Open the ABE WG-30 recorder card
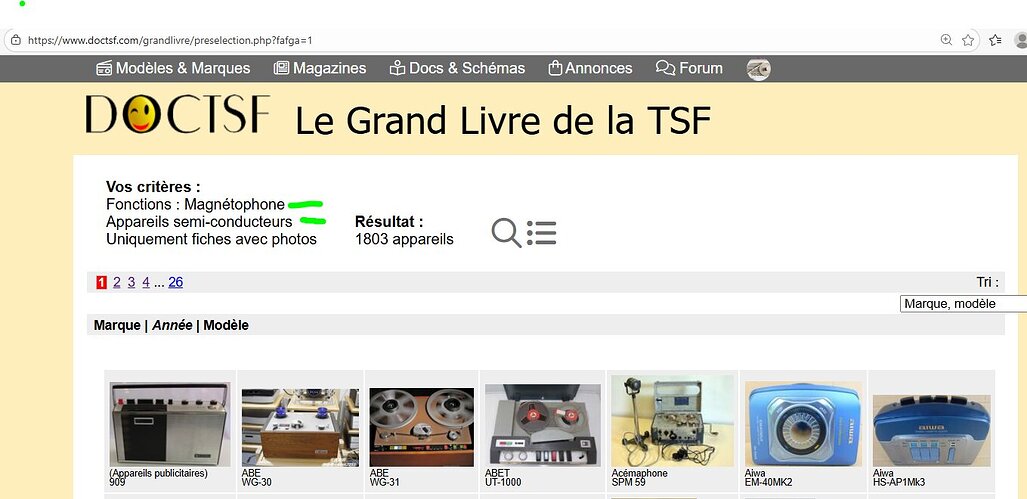This screenshot has width=1027, height=499. [300, 426]
